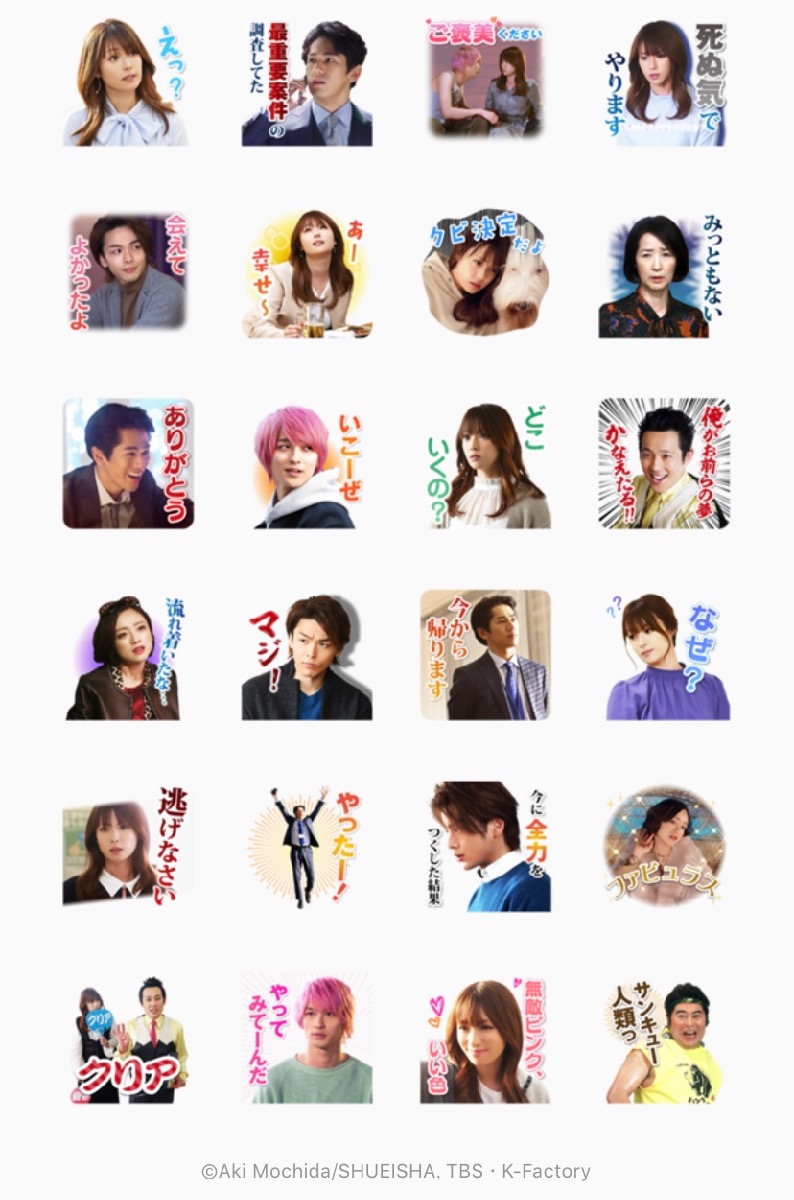794x1200 pixels.
Task: Open the 'いこーぜ' pink-hair sticker
Action: click(307, 464)
